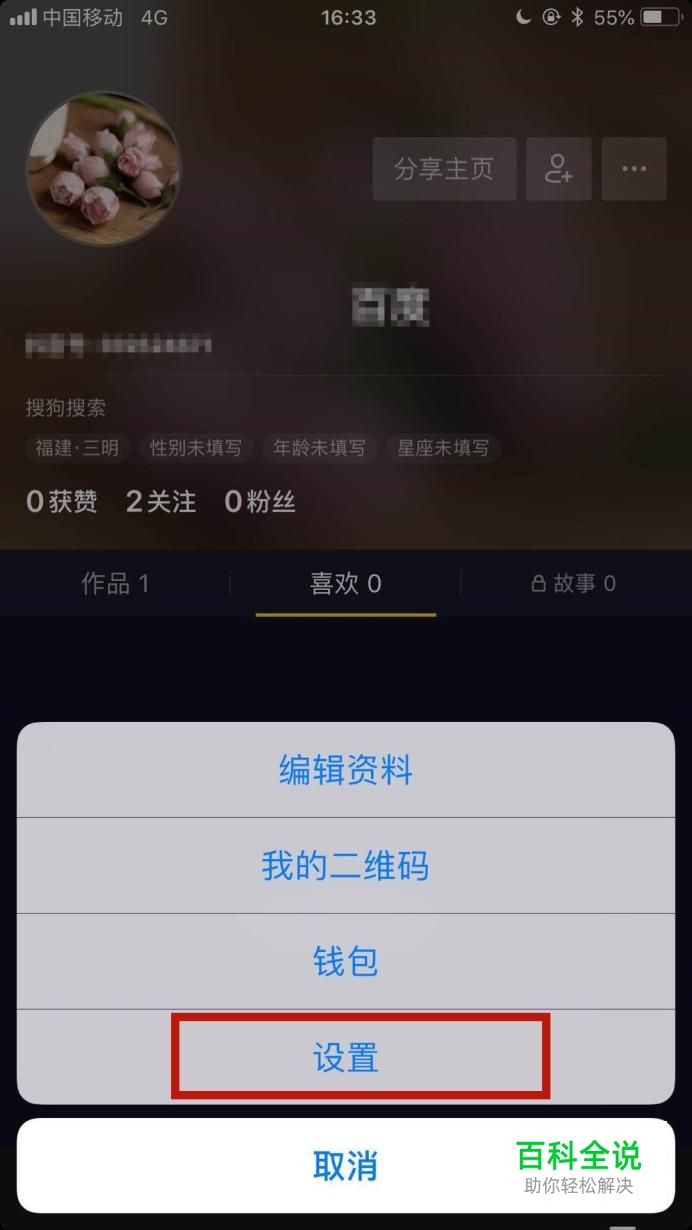Open the 关注 following list

coord(161,502)
